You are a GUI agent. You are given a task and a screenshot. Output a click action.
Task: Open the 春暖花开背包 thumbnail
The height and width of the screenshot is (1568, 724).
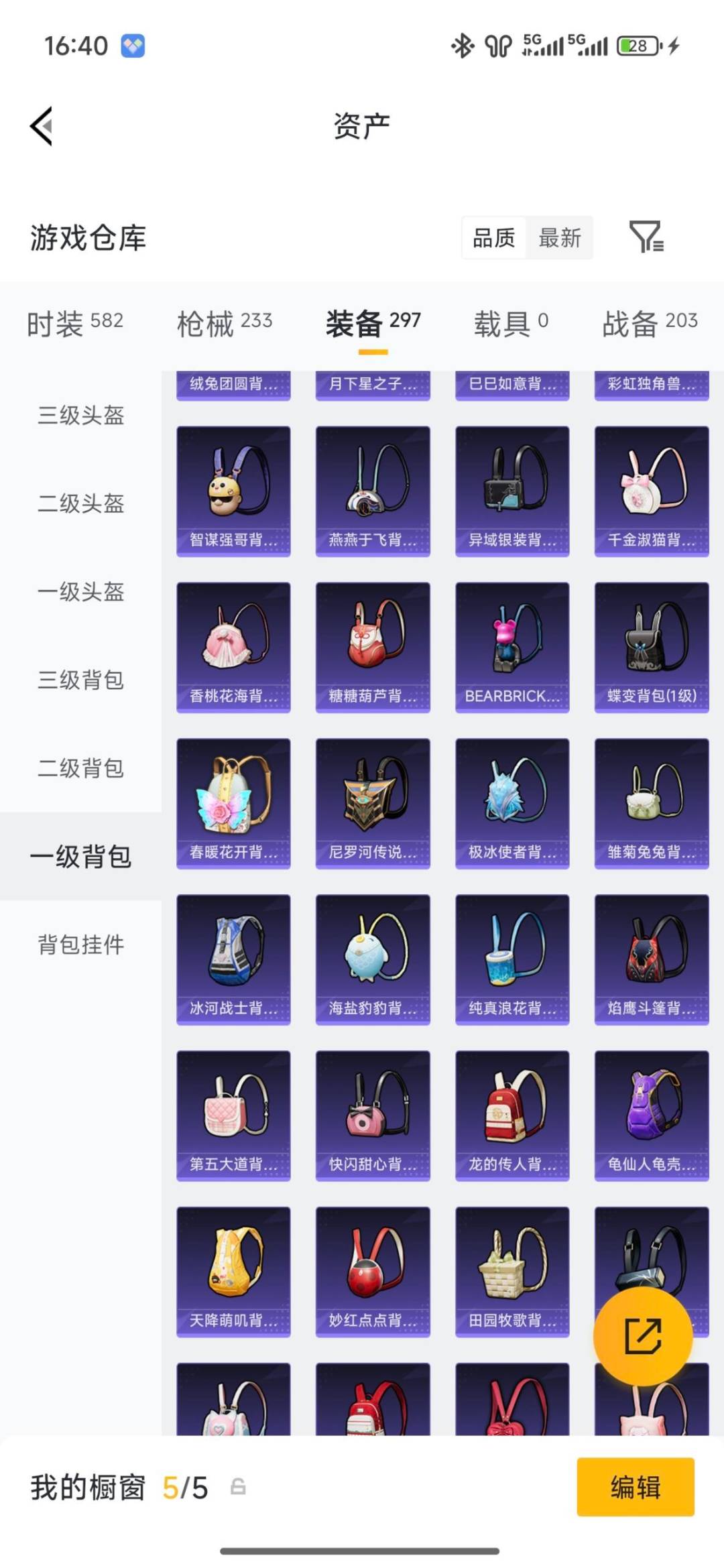coord(233,802)
